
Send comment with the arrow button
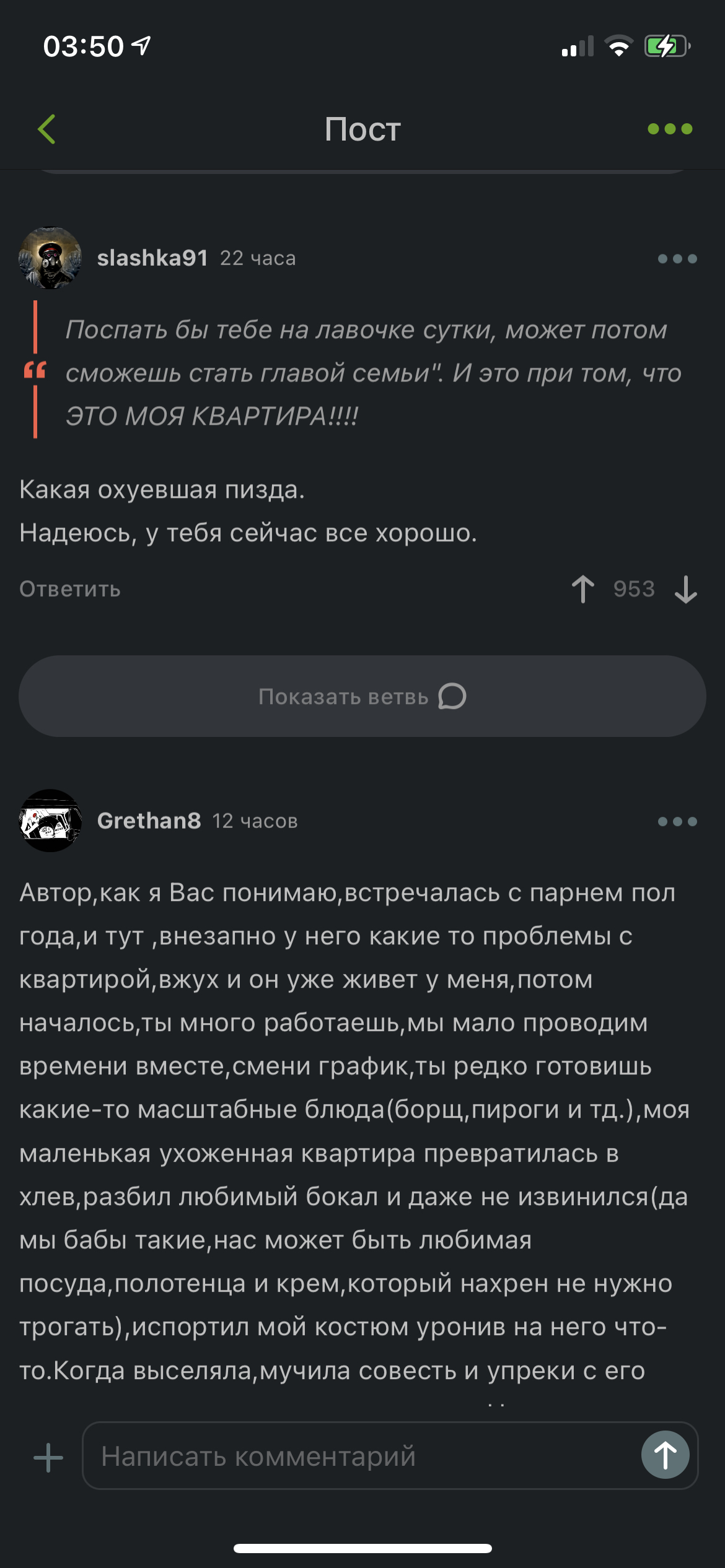665,1455
